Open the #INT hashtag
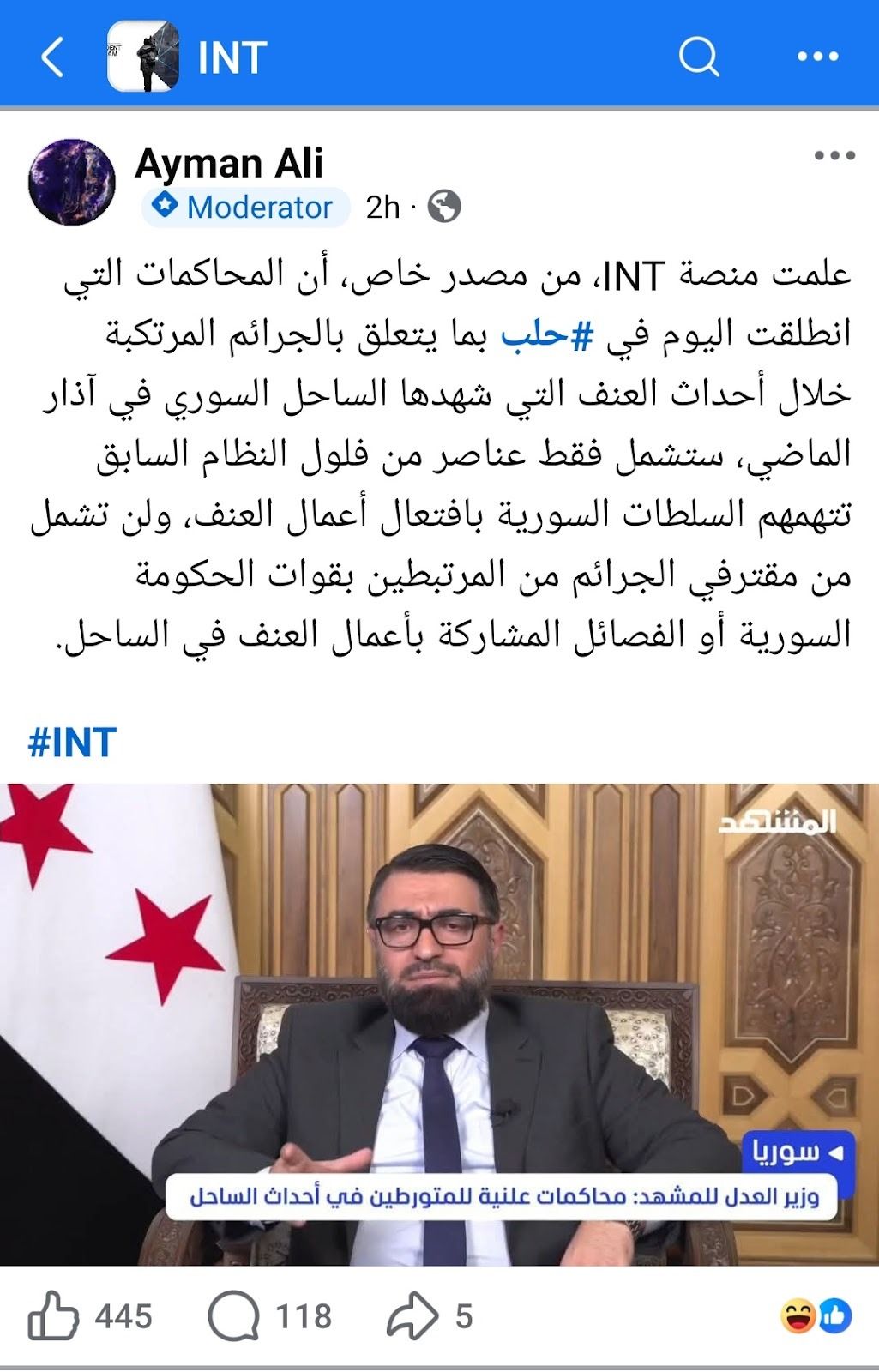 (x=72, y=743)
